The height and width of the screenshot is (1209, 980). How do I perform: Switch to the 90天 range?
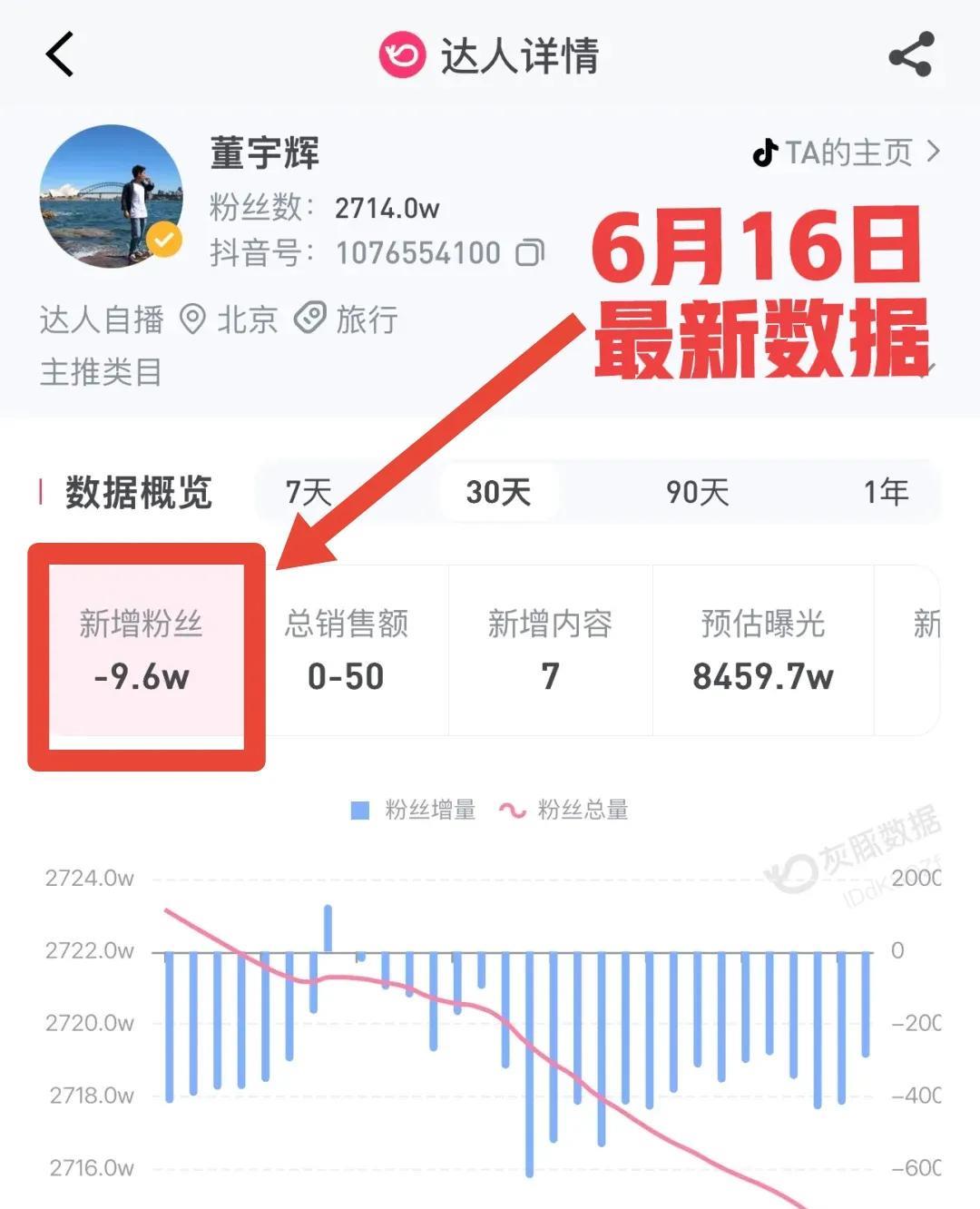[697, 492]
